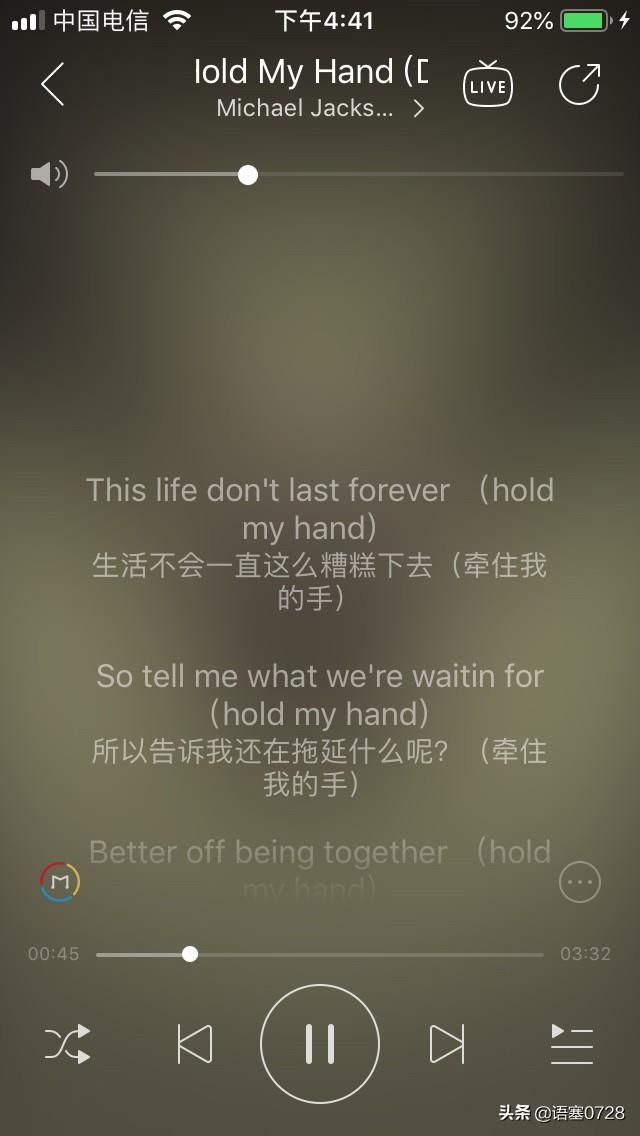The image size is (640, 1136).
Task: Skip to the next track
Action: (x=446, y=1044)
